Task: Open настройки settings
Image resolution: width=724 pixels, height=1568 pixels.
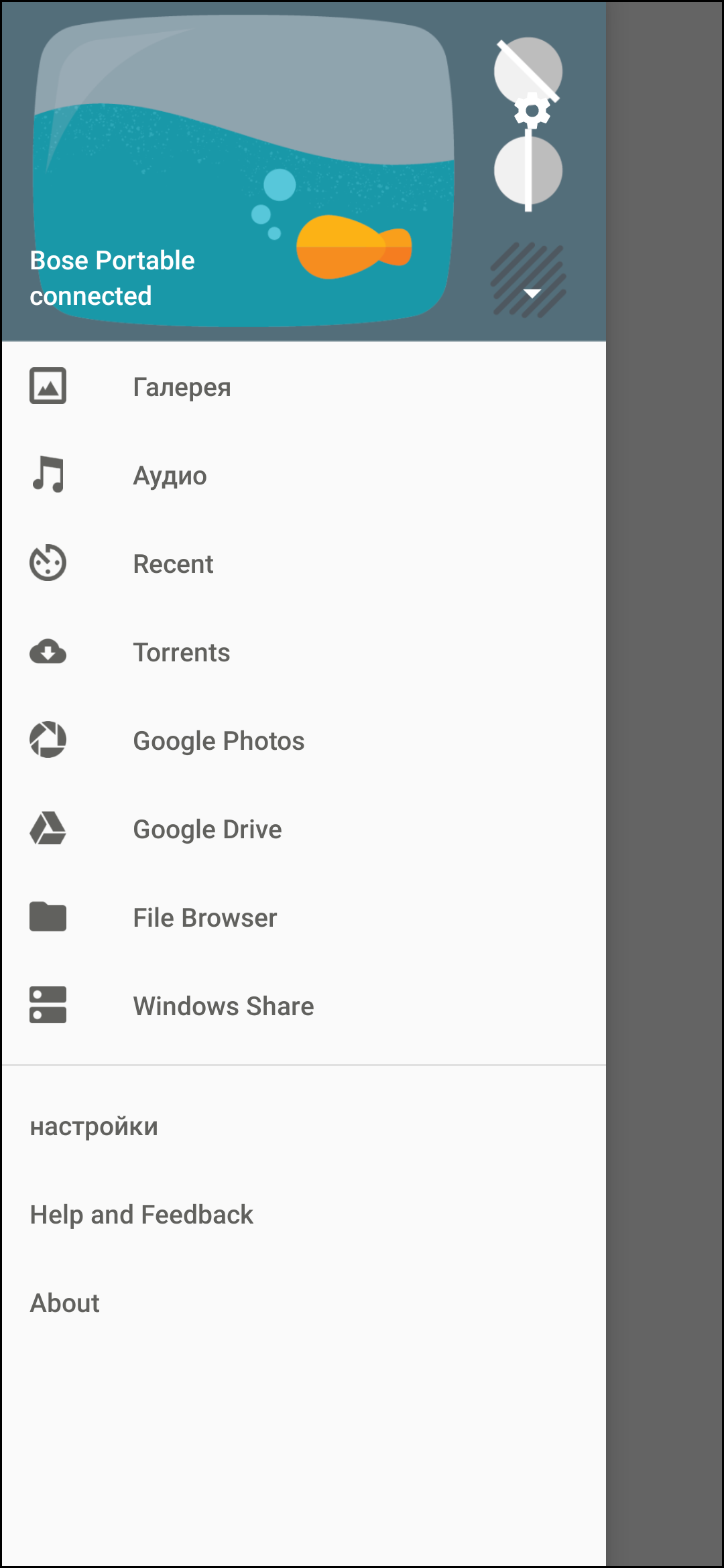Action: (x=94, y=1126)
